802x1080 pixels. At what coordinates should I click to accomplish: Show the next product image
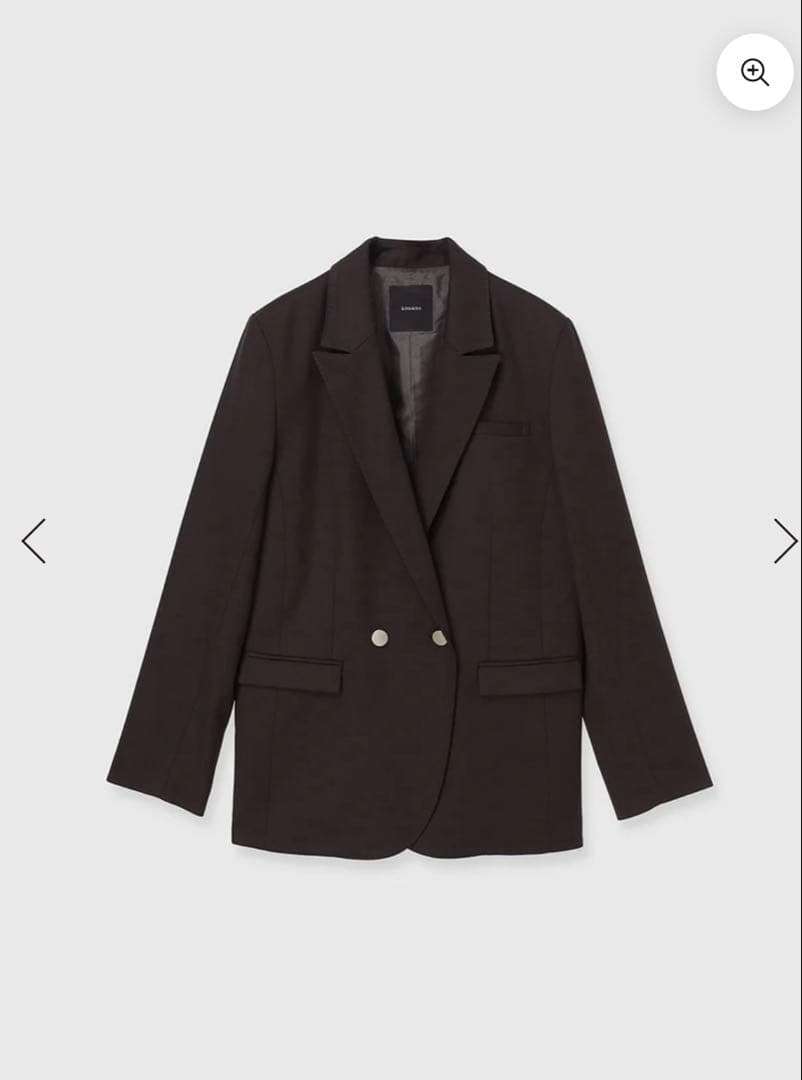click(784, 541)
